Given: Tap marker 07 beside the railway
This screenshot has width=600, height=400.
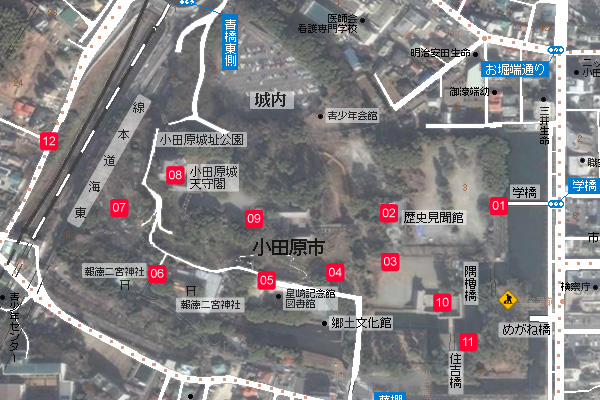Looking at the screenshot, I should point(120,208).
